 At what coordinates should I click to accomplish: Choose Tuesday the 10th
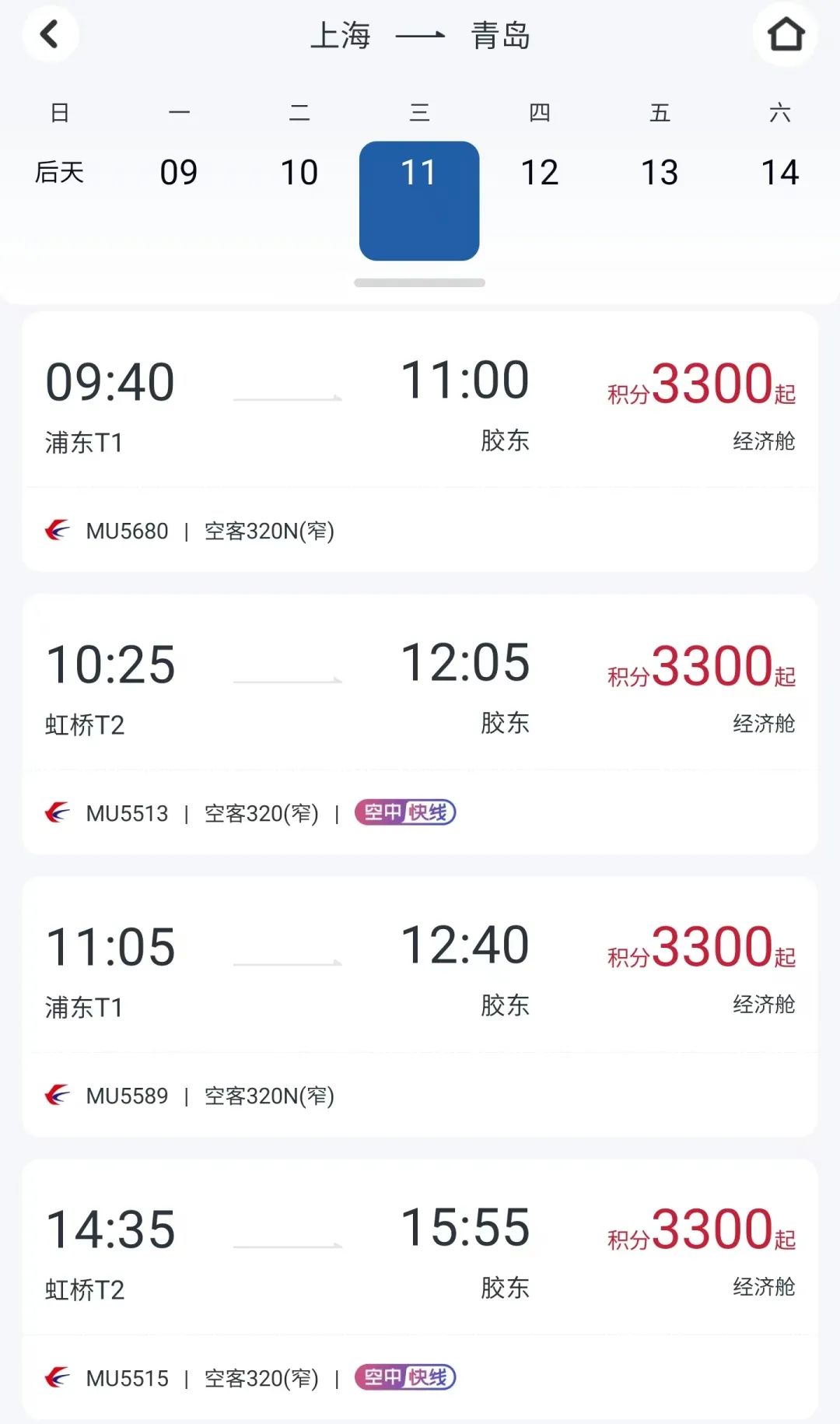tap(299, 172)
